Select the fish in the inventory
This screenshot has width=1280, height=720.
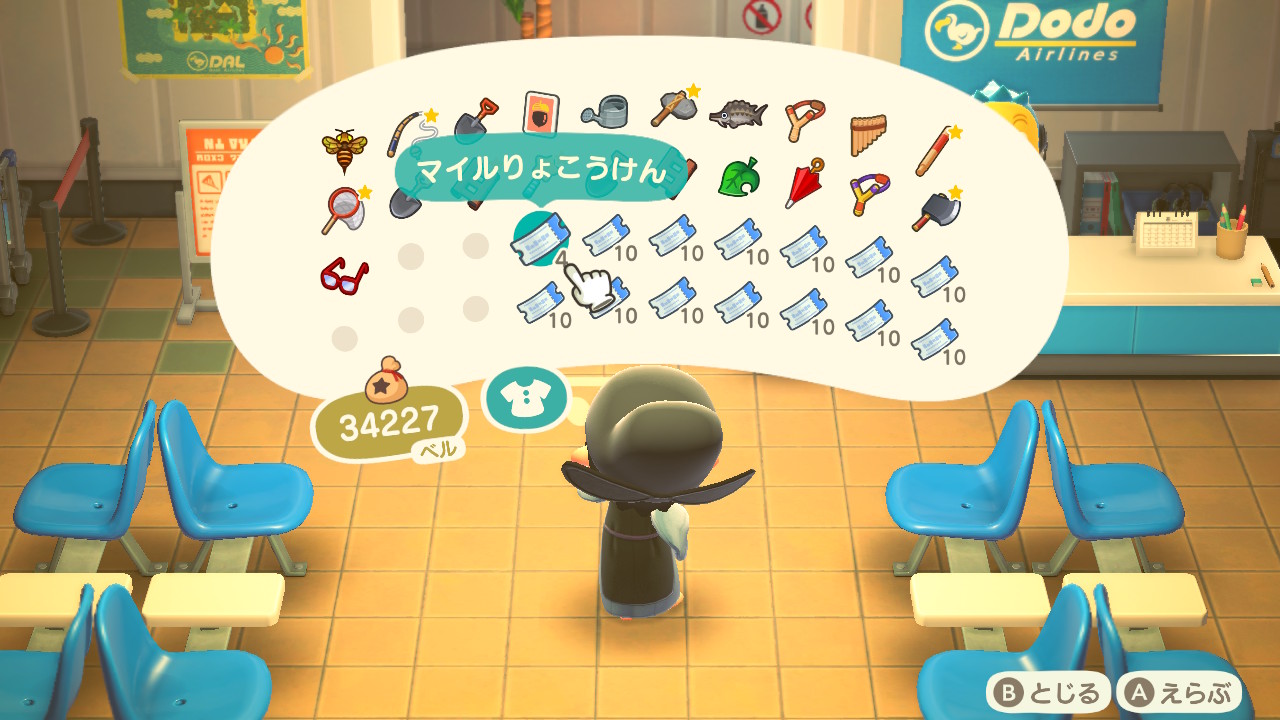[x=738, y=114]
